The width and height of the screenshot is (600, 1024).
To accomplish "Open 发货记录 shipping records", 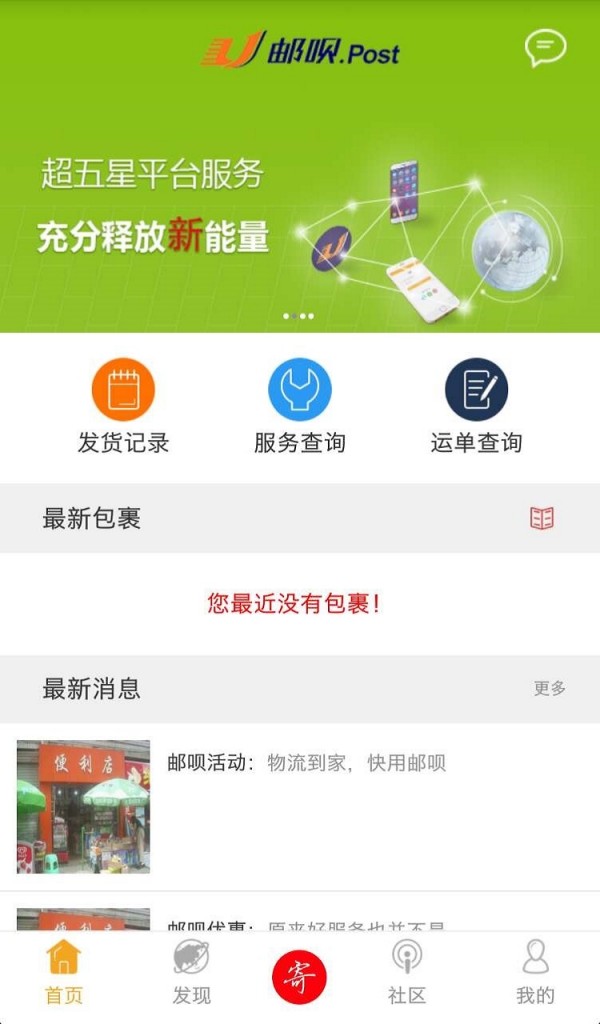I will point(123,406).
